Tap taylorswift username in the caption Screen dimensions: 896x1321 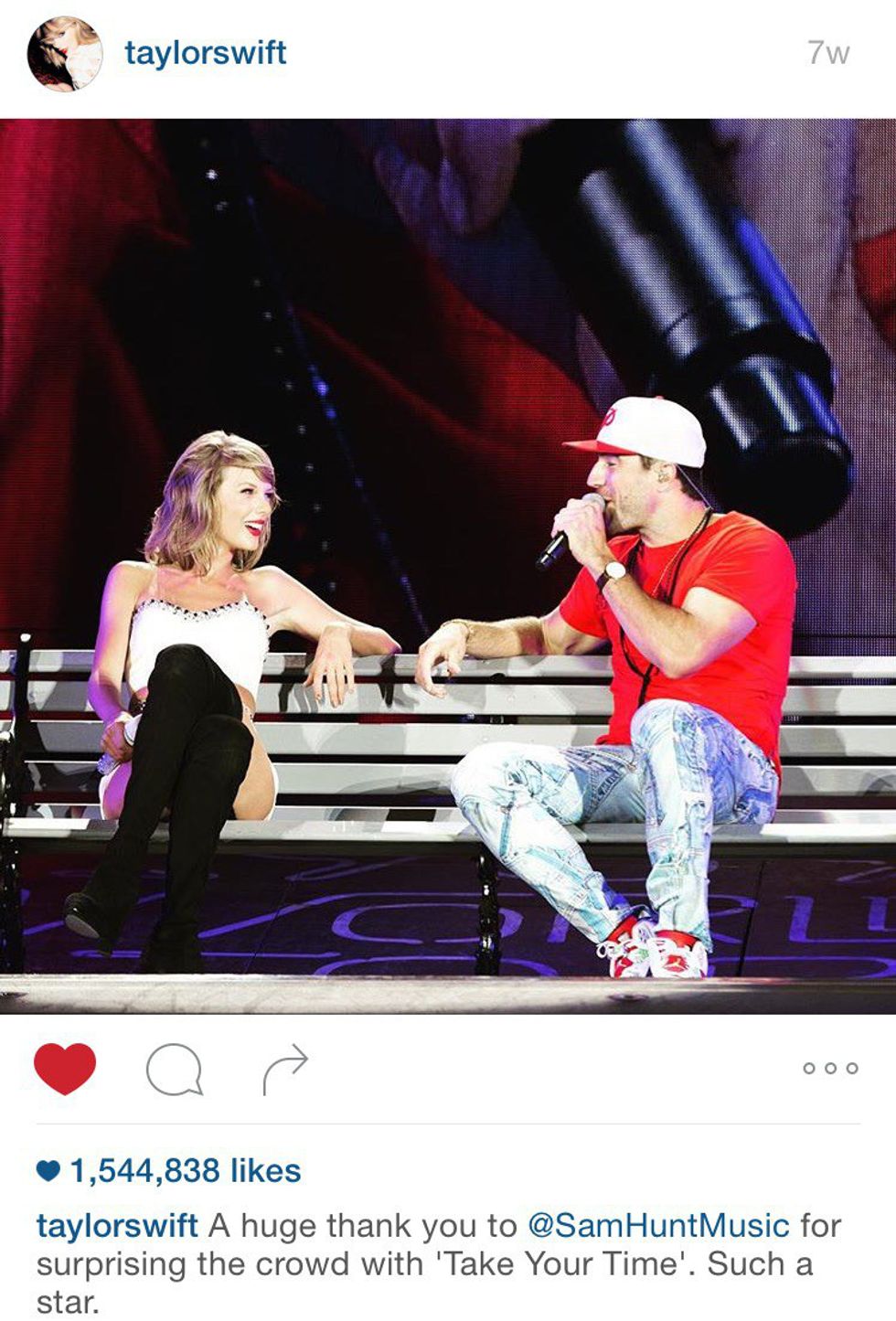point(117,1225)
